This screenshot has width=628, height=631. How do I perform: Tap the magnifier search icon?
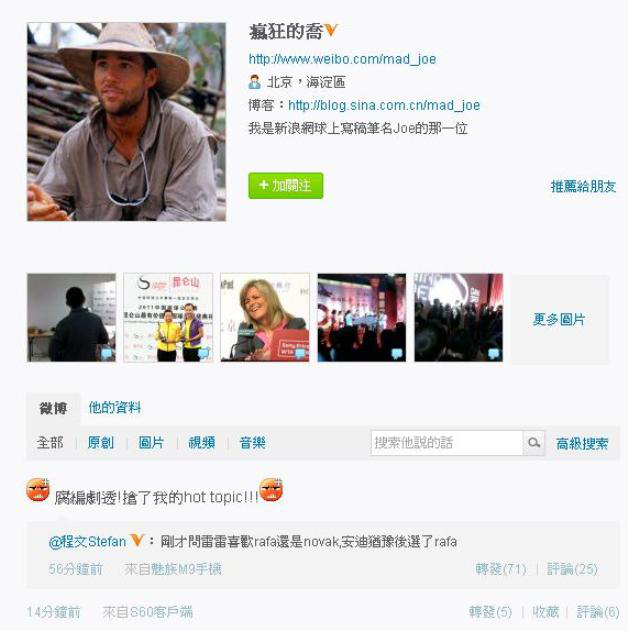535,443
